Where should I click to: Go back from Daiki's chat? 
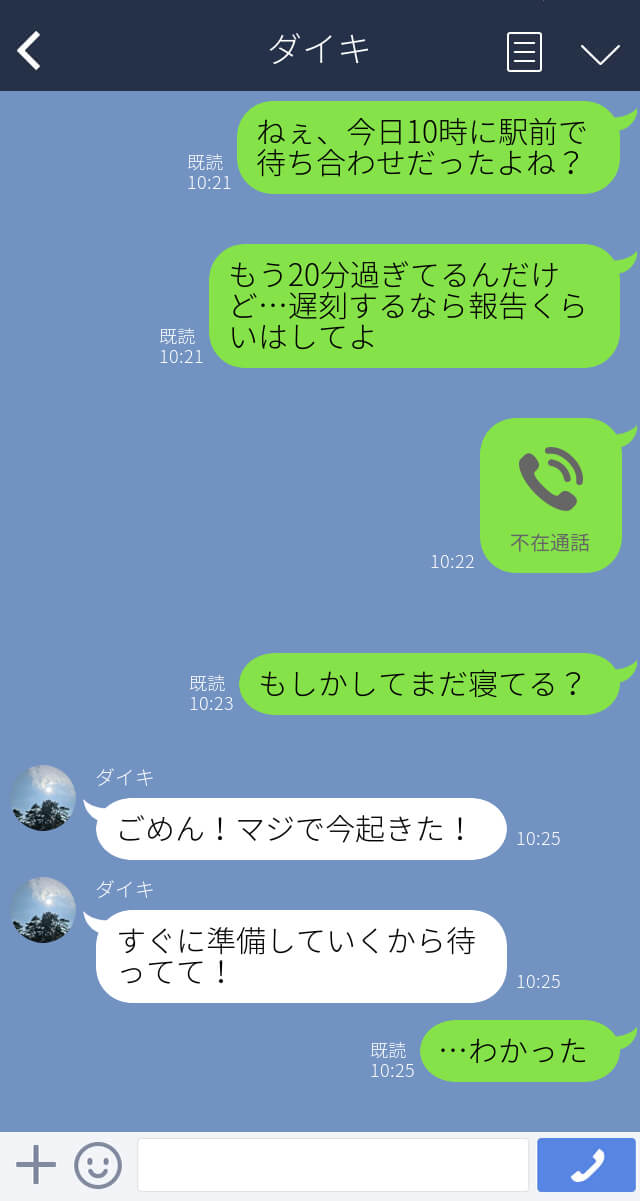click(x=29, y=50)
